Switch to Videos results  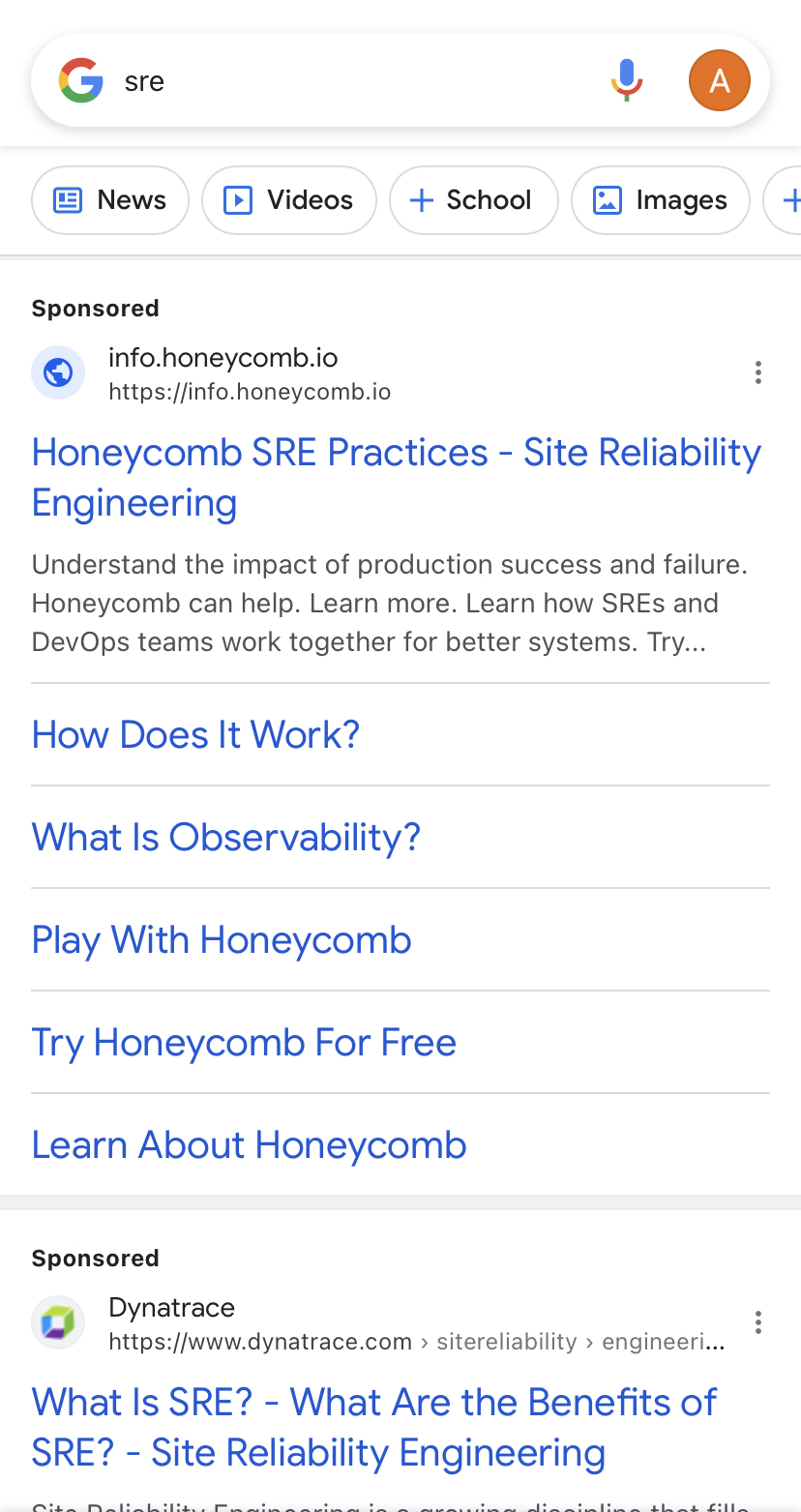tap(289, 200)
